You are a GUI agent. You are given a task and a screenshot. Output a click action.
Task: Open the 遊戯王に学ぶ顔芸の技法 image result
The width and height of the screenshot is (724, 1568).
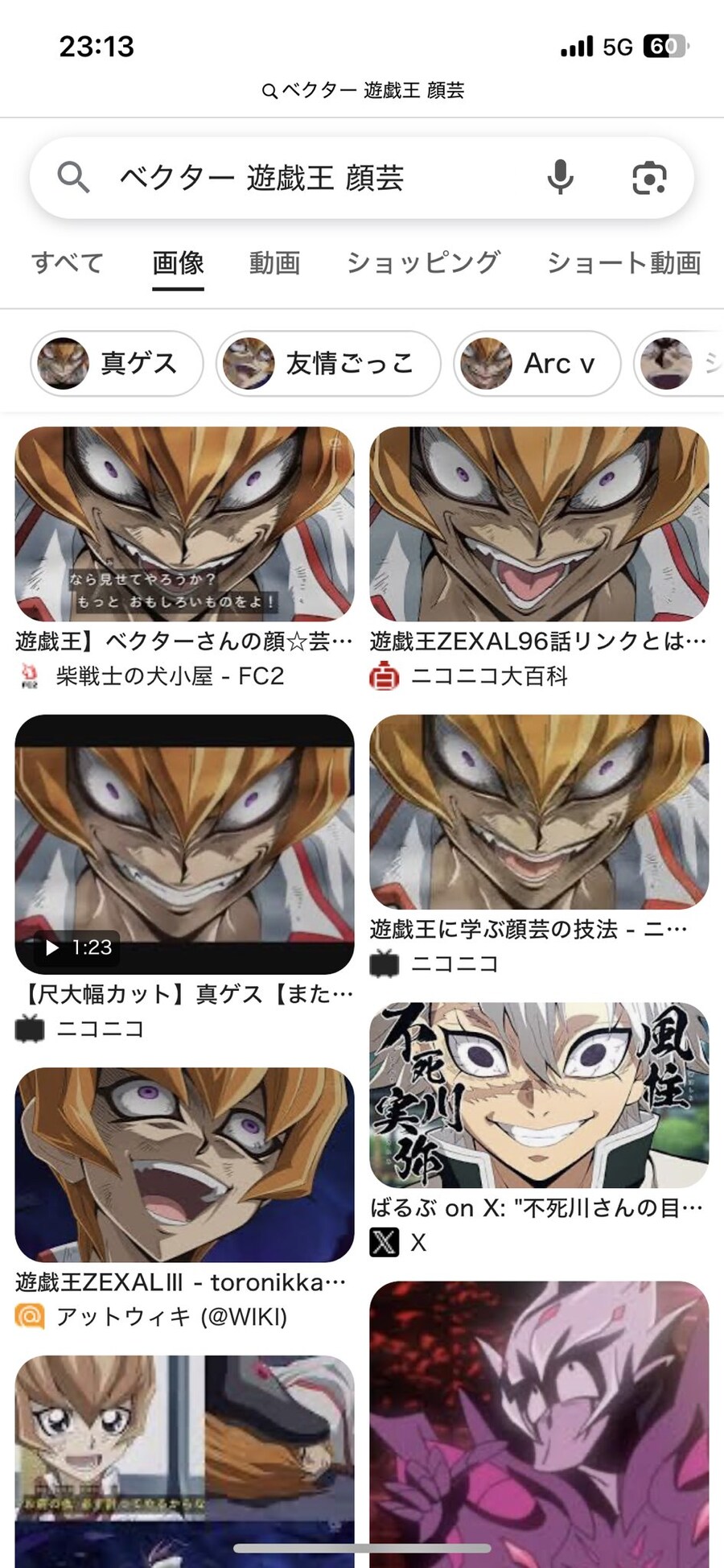[539, 811]
